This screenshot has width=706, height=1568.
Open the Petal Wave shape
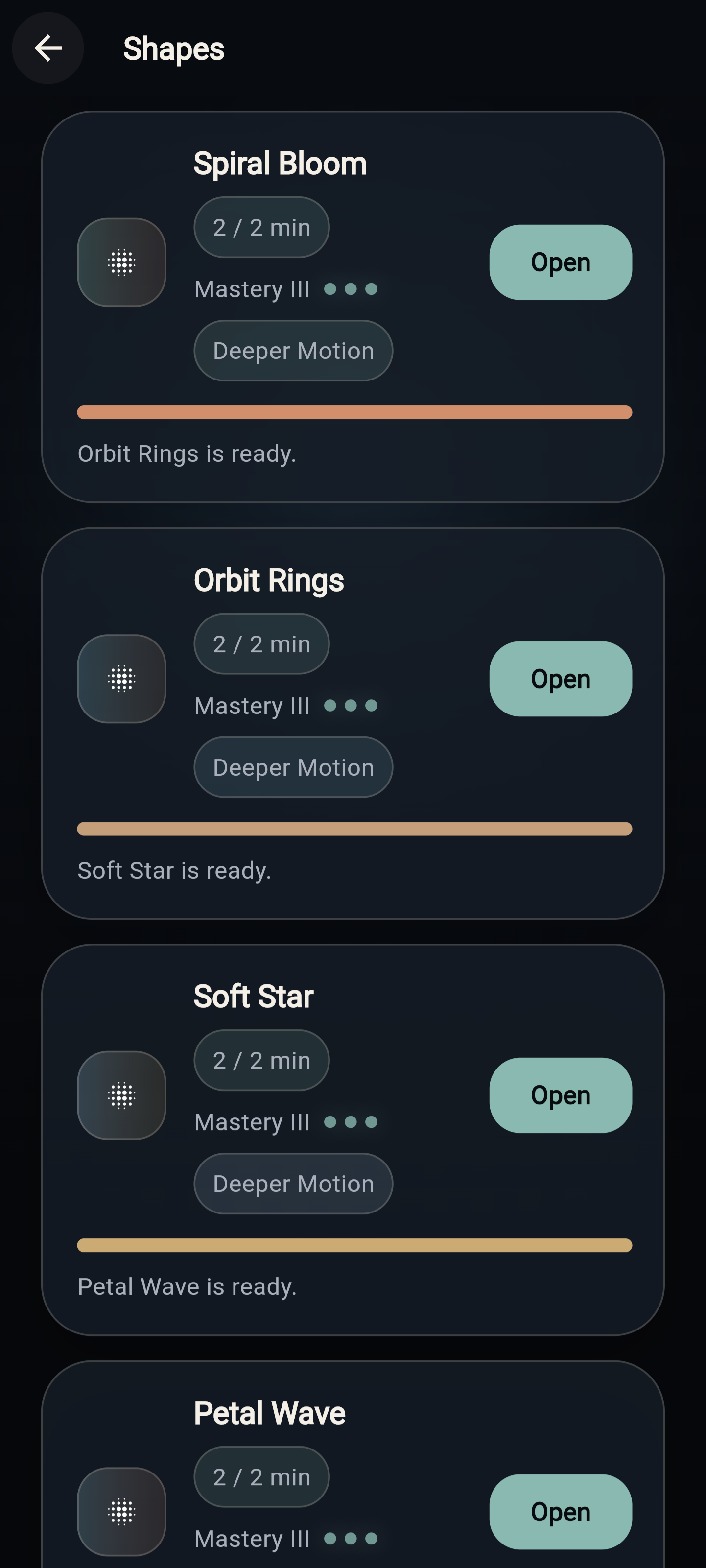pos(560,1511)
